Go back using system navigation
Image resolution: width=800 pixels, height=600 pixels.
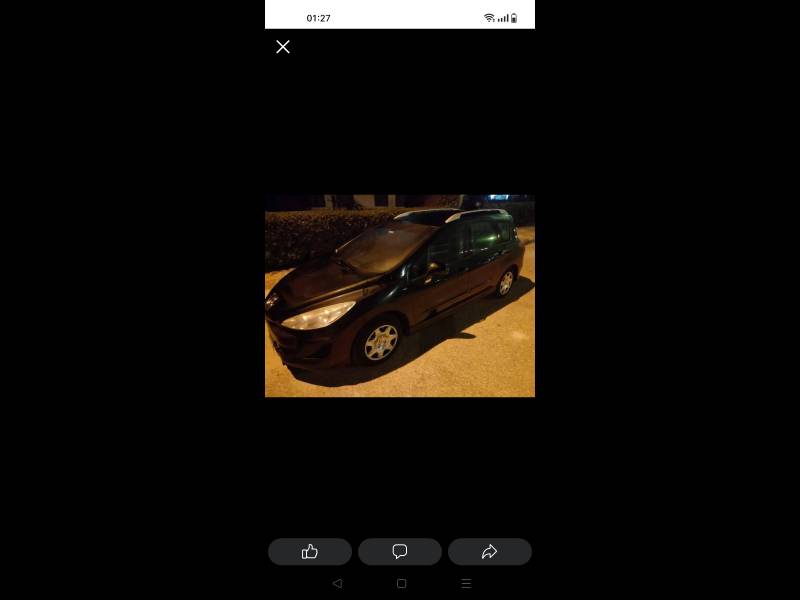coord(337,583)
